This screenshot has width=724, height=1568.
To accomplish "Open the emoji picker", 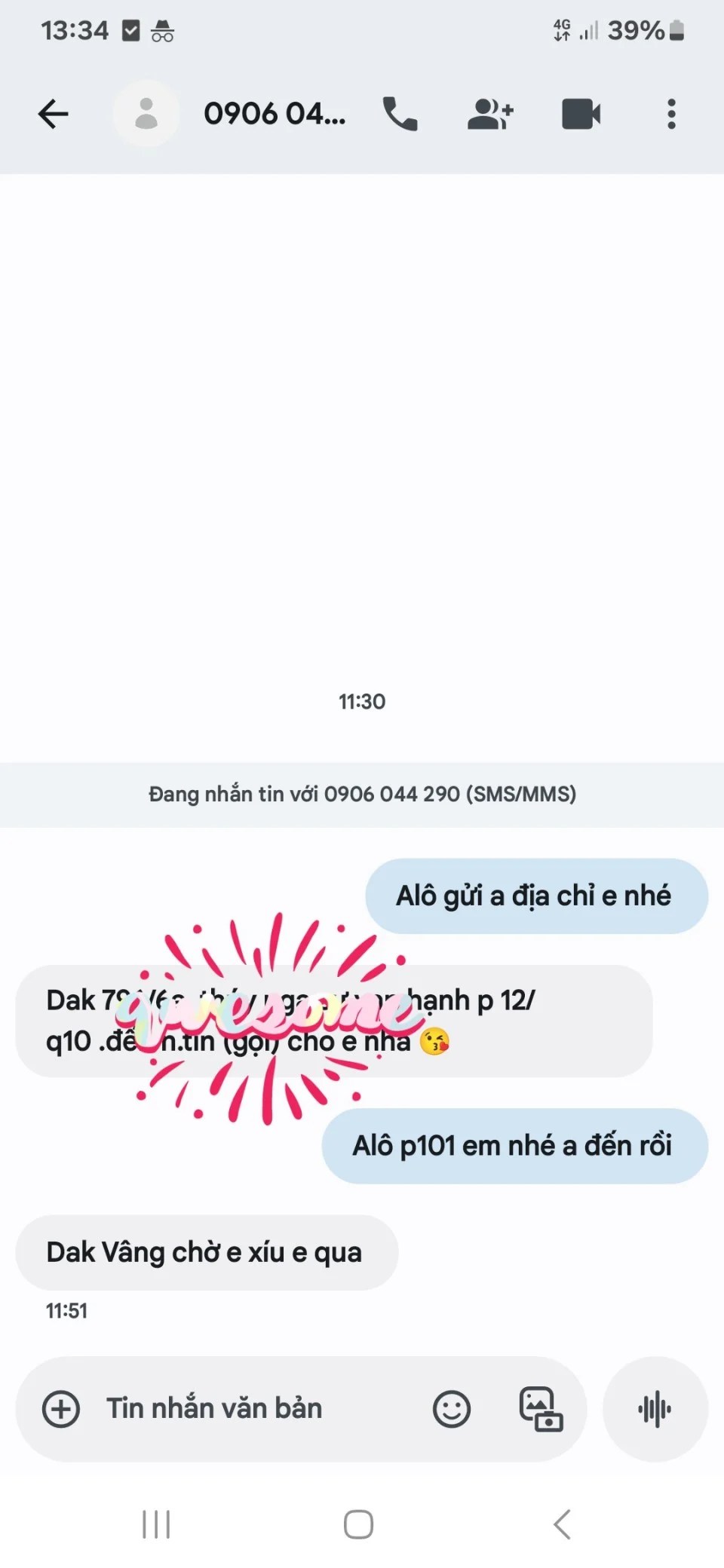I will [452, 1409].
